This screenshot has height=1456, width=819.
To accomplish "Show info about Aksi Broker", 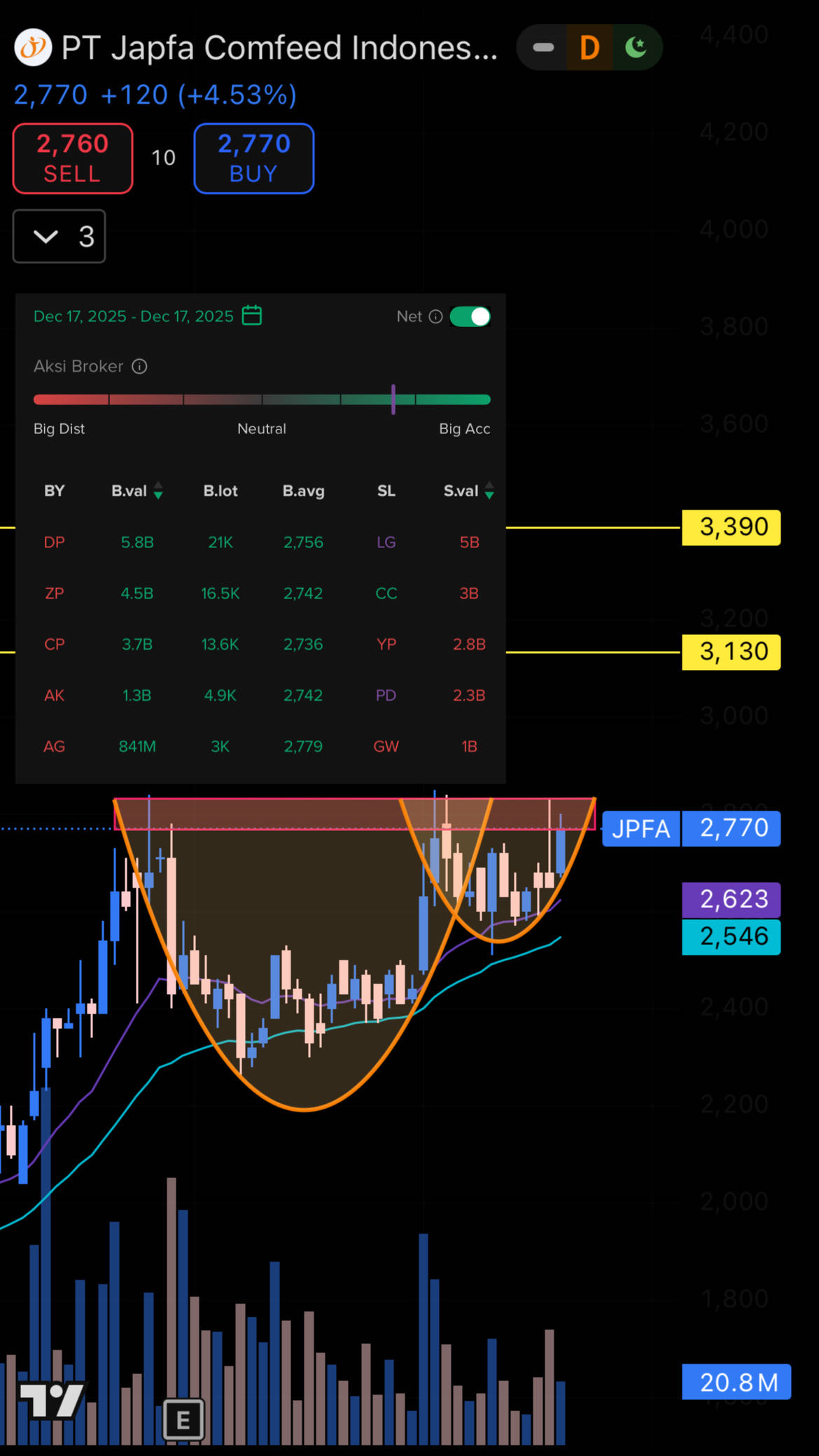I will coord(140,366).
